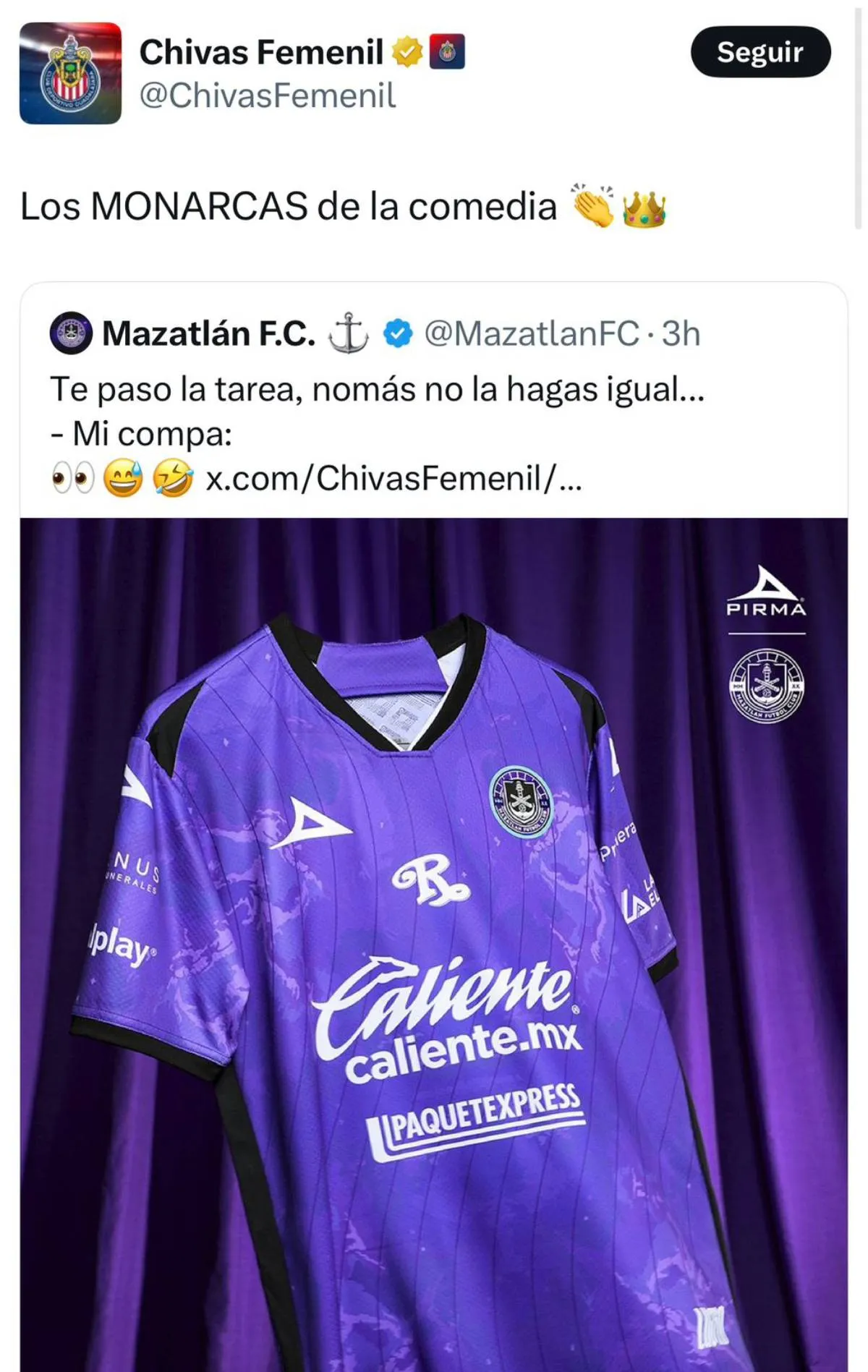The width and height of the screenshot is (868, 1372).
Task: Open the x.com/ChivasFemenil link
Action: [393, 478]
